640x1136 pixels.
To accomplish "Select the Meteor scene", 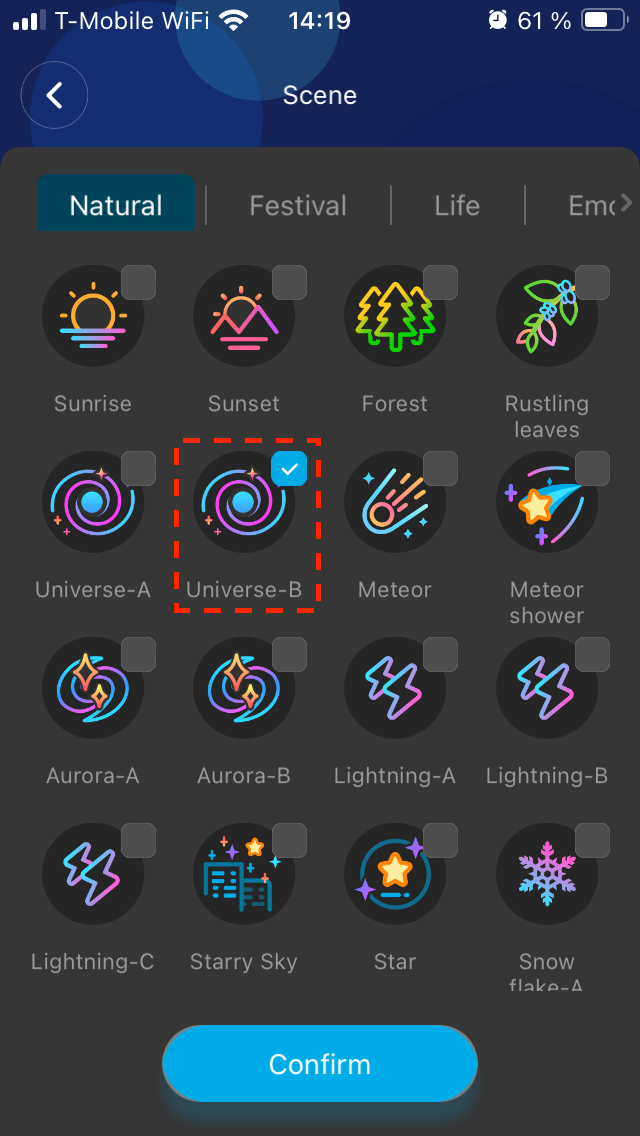I will (395, 502).
